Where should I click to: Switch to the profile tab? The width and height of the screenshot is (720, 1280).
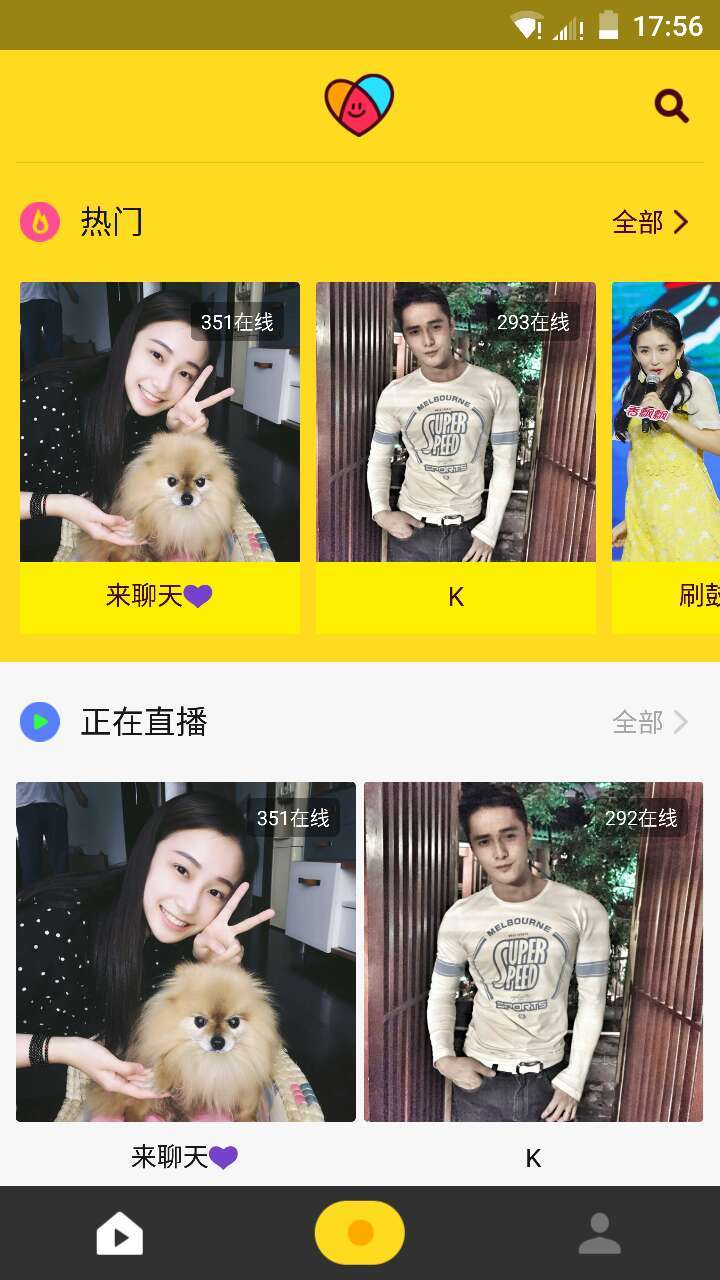click(x=600, y=1233)
